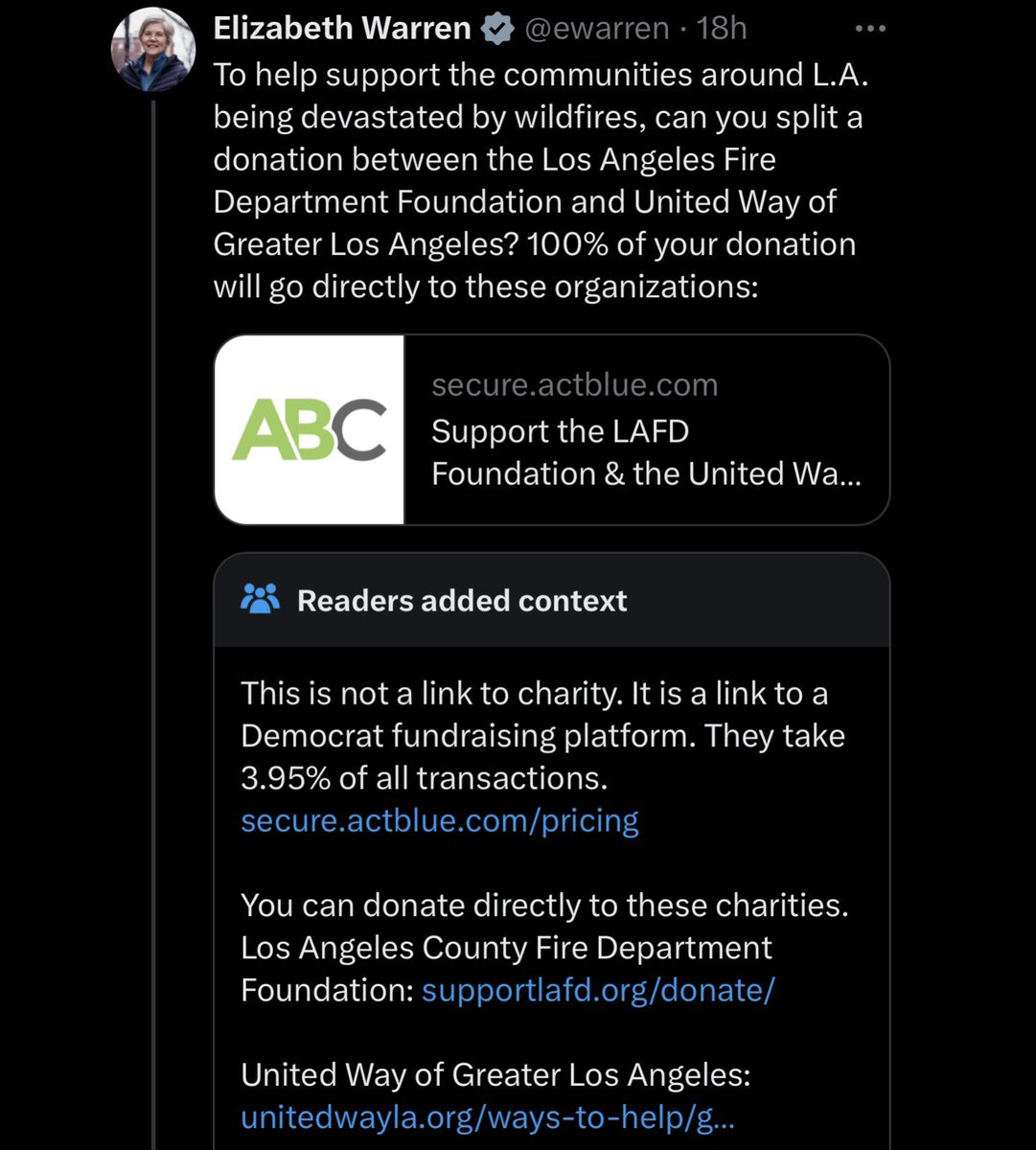
Task: Follow the secure.actblue.com/pricing link
Action: 440,821
